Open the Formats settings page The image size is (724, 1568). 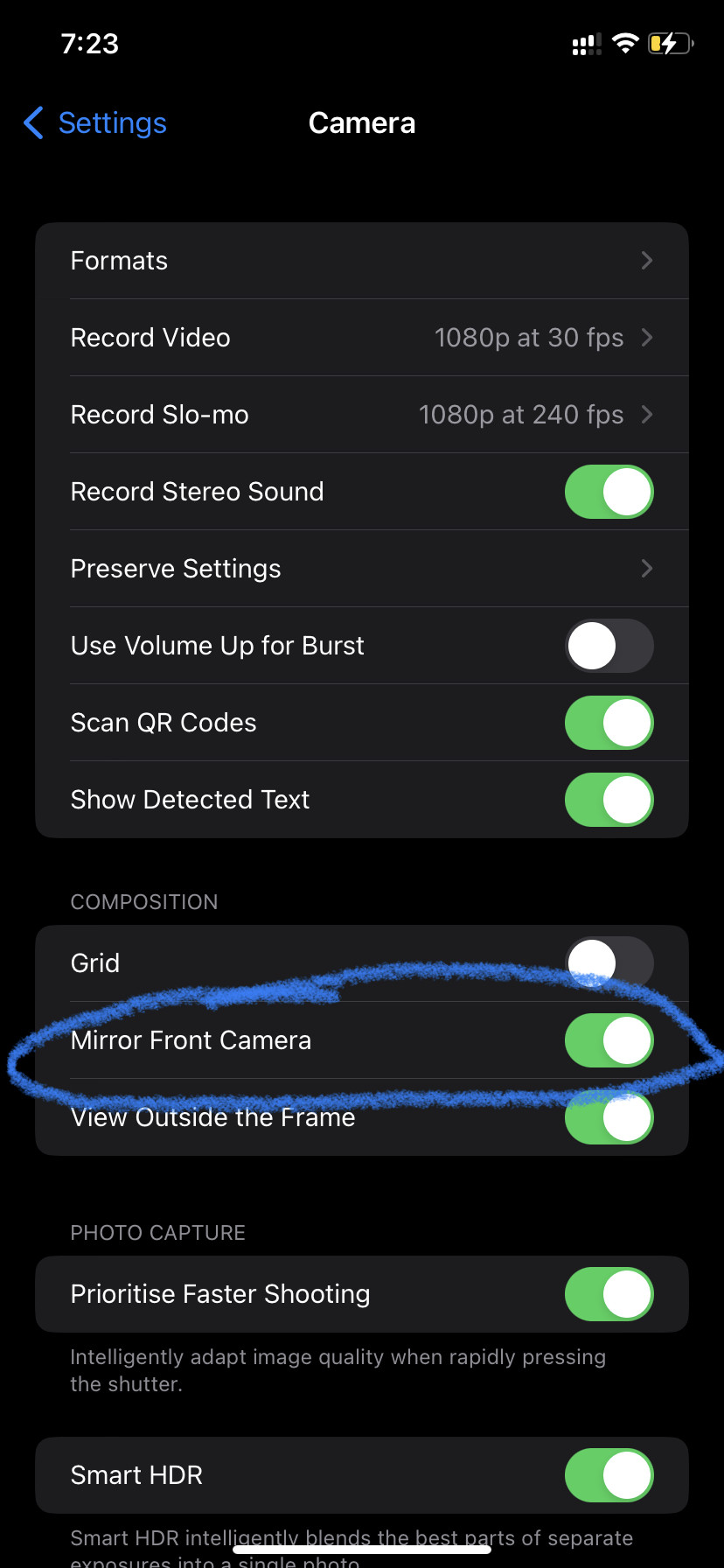(362, 260)
